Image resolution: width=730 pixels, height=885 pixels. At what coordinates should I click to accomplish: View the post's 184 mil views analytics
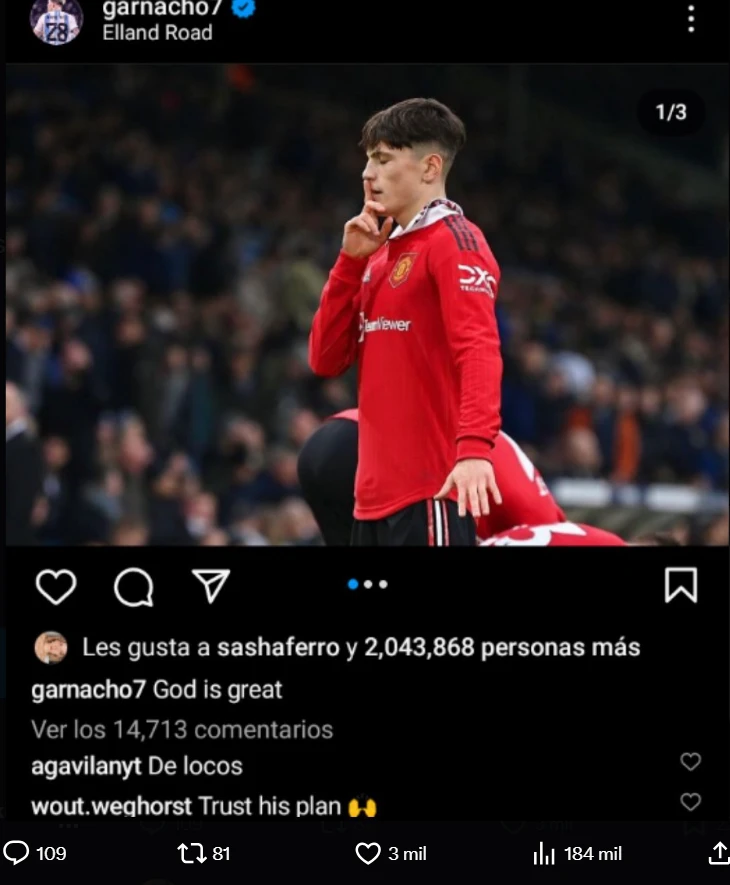pyautogui.click(x=544, y=853)
